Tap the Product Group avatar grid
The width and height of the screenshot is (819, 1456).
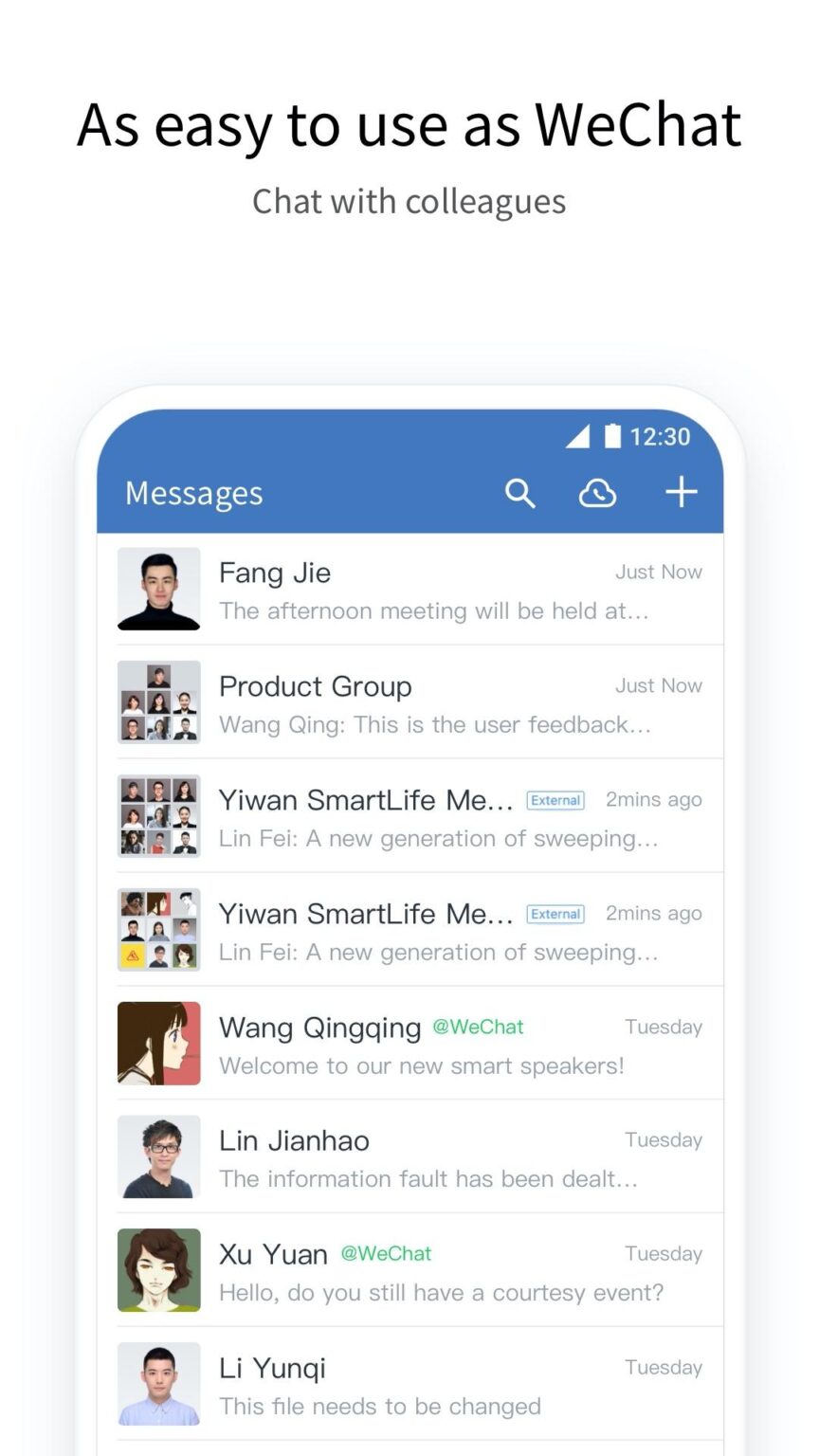158,702
